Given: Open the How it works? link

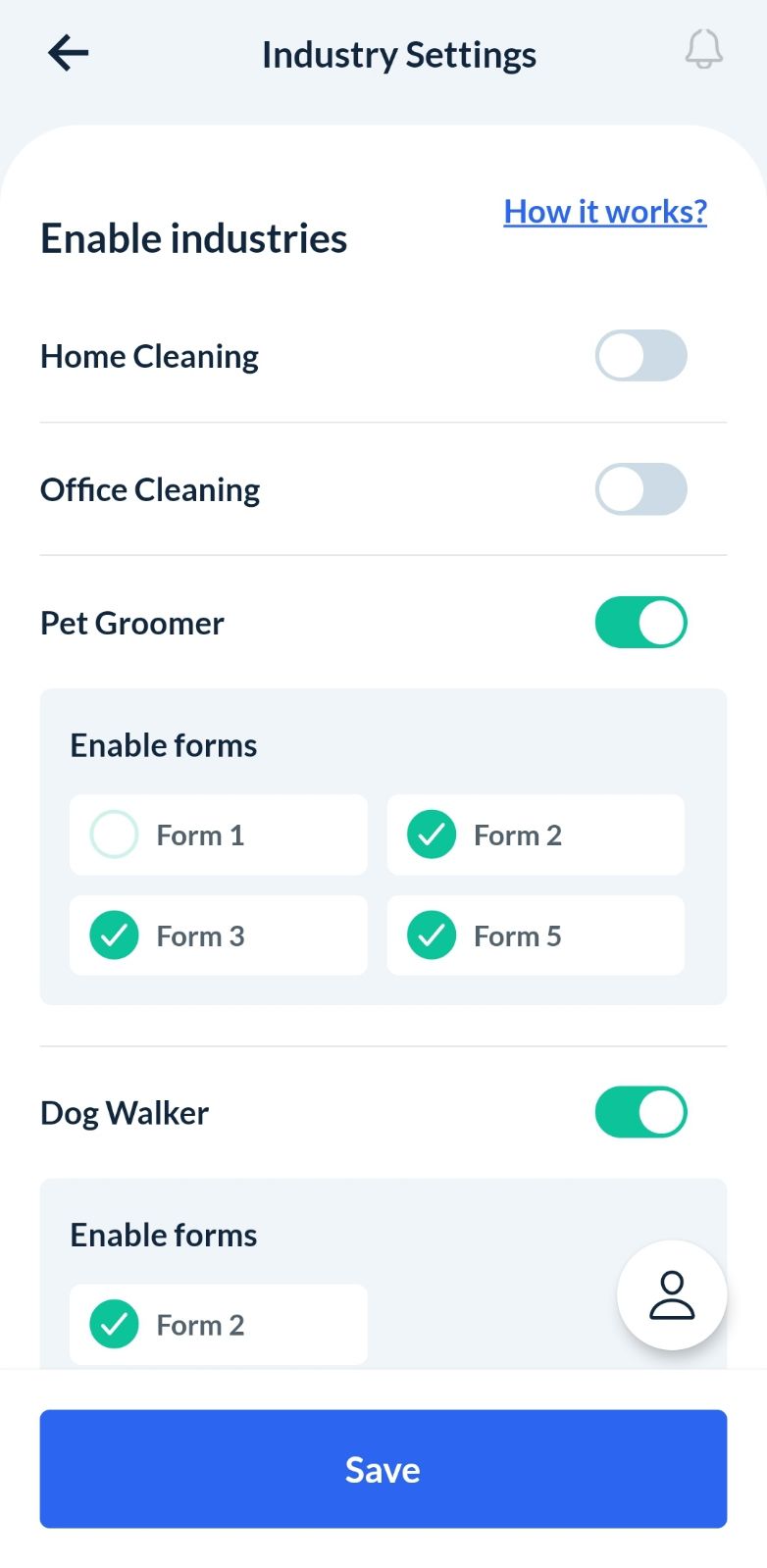Looking at the screenshot, I should pyautogui.click(x=605, y=212).
